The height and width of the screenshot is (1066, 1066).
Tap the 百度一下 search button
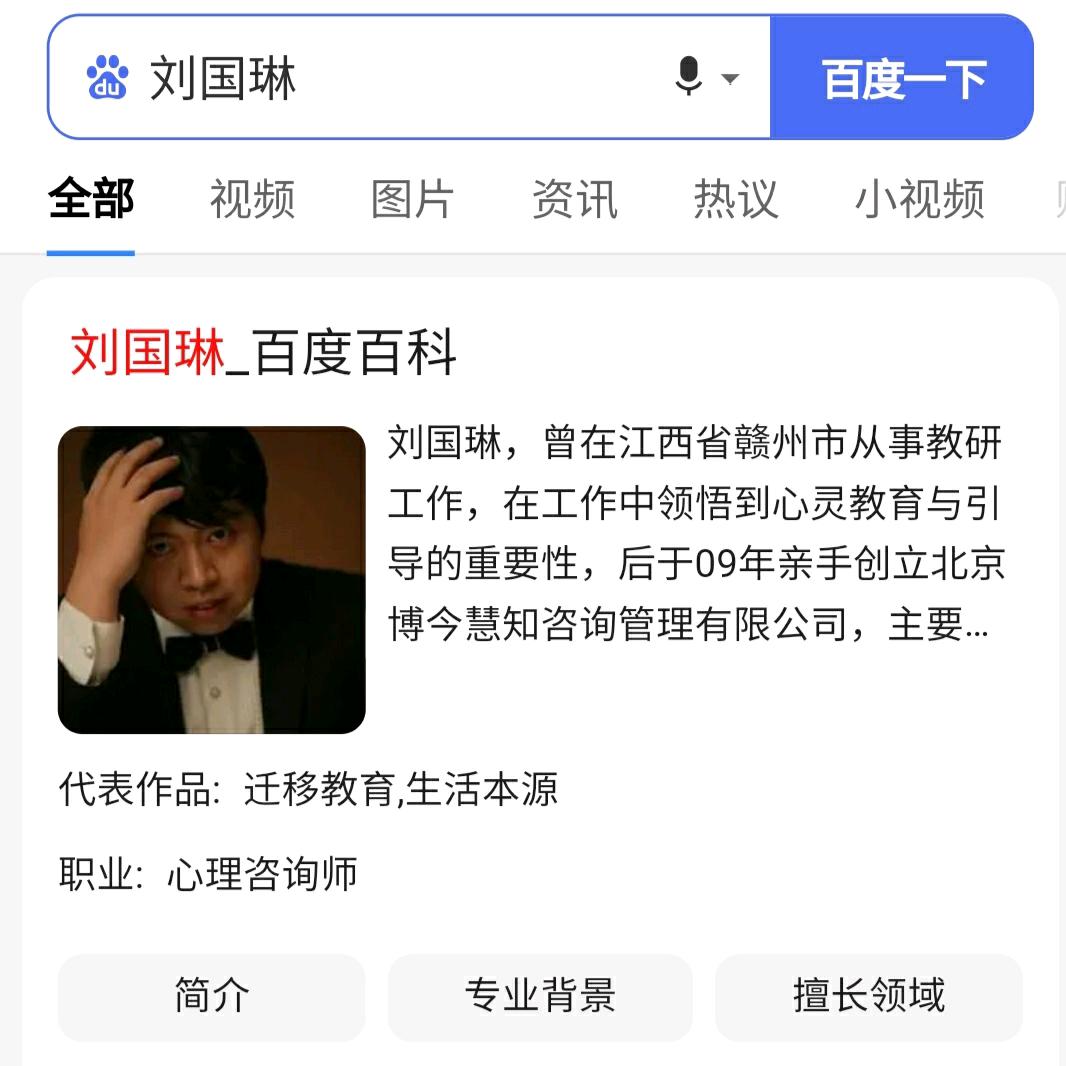click(x=902, y=78)
